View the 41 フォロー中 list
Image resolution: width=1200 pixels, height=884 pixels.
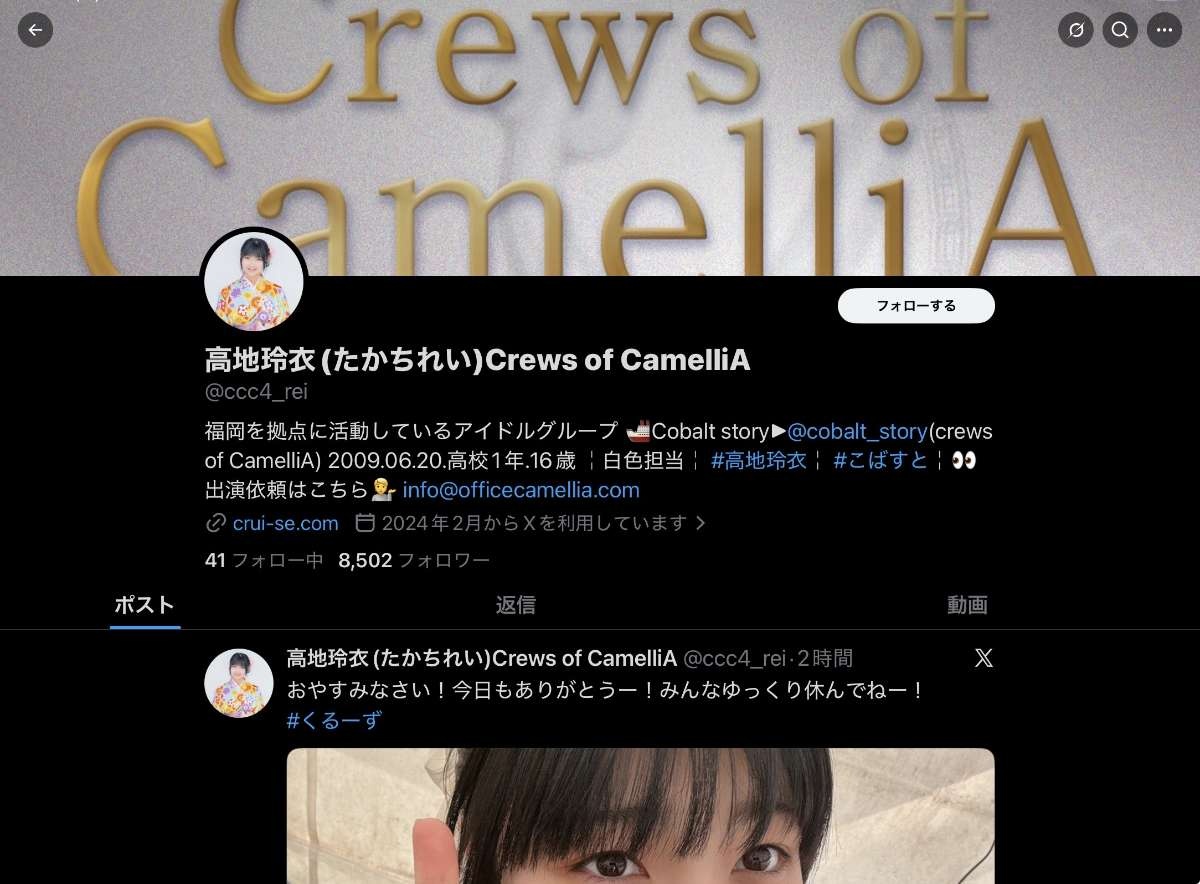click(x=264, y=561)
